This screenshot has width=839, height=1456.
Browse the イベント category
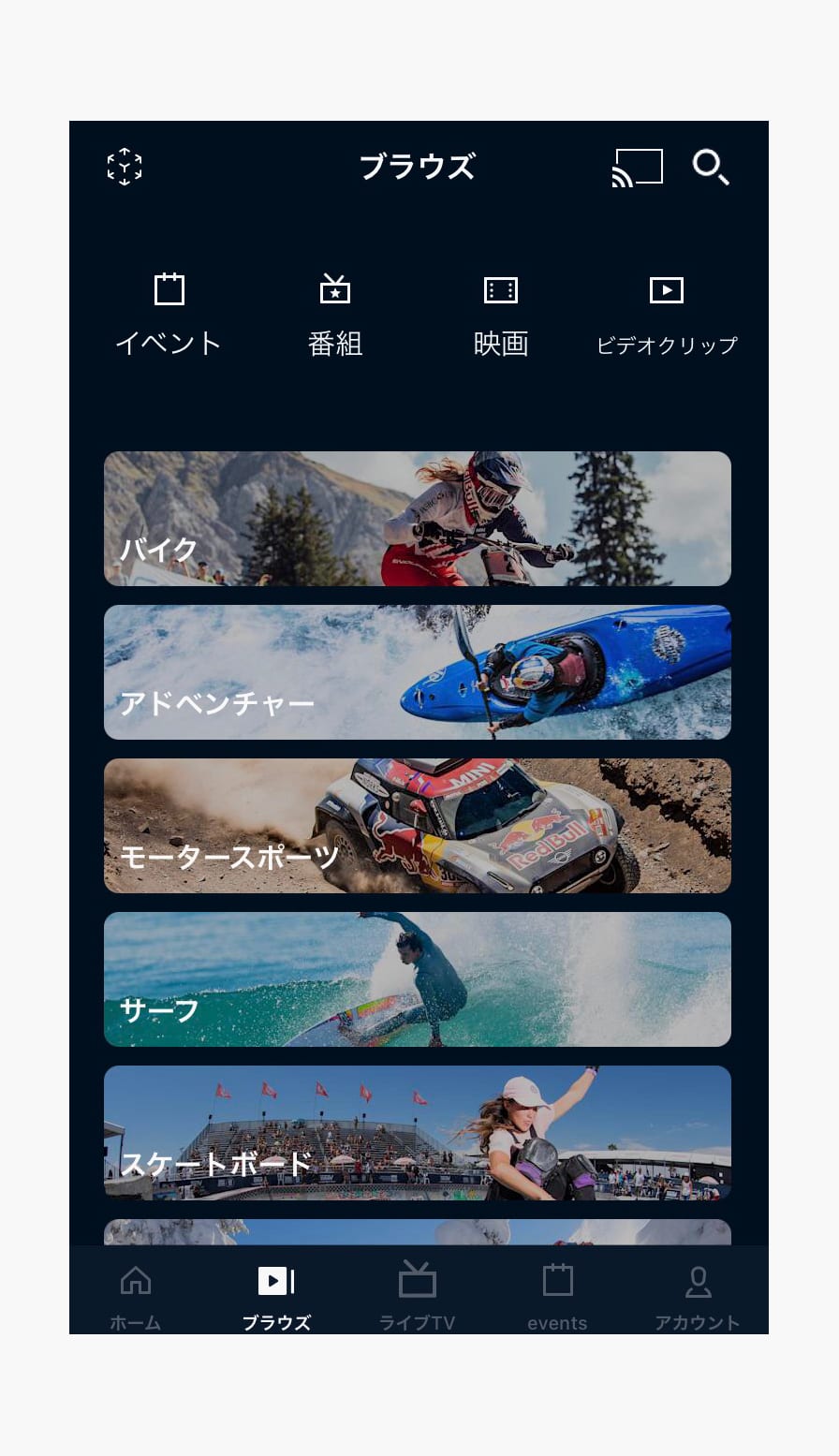(169, 316)
